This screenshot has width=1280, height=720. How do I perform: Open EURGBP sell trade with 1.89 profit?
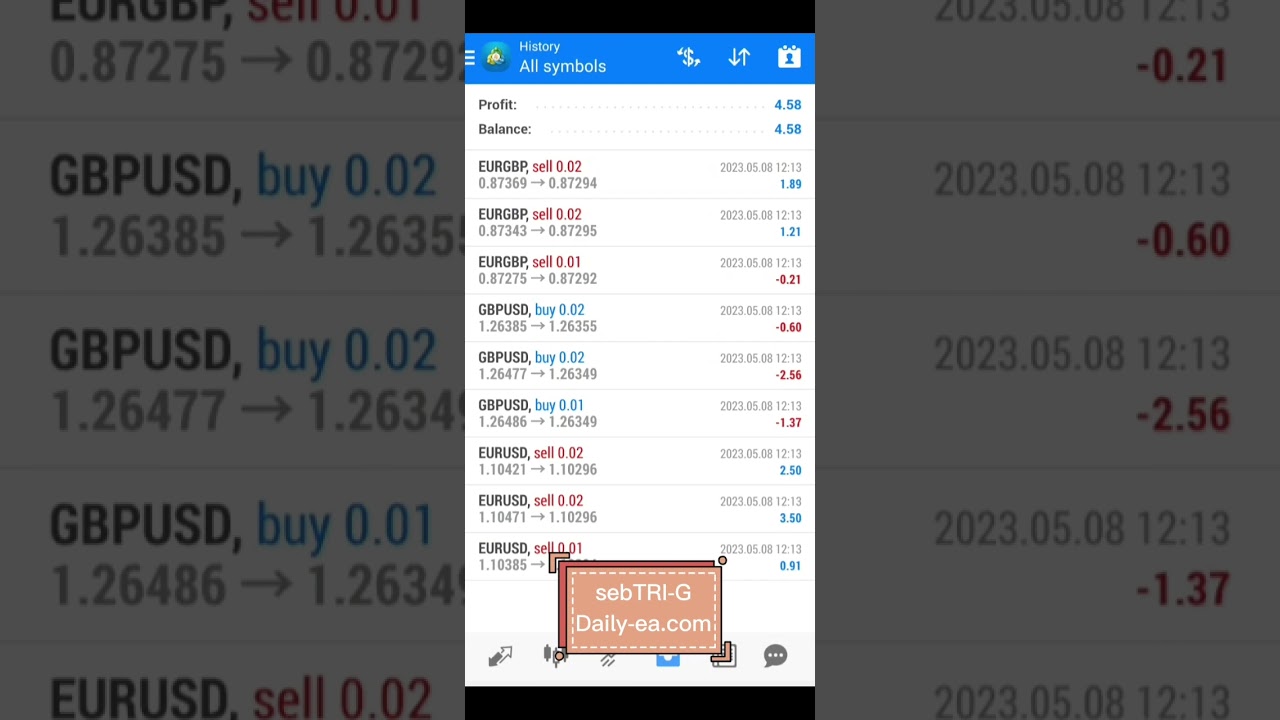[x=639, y=175]
